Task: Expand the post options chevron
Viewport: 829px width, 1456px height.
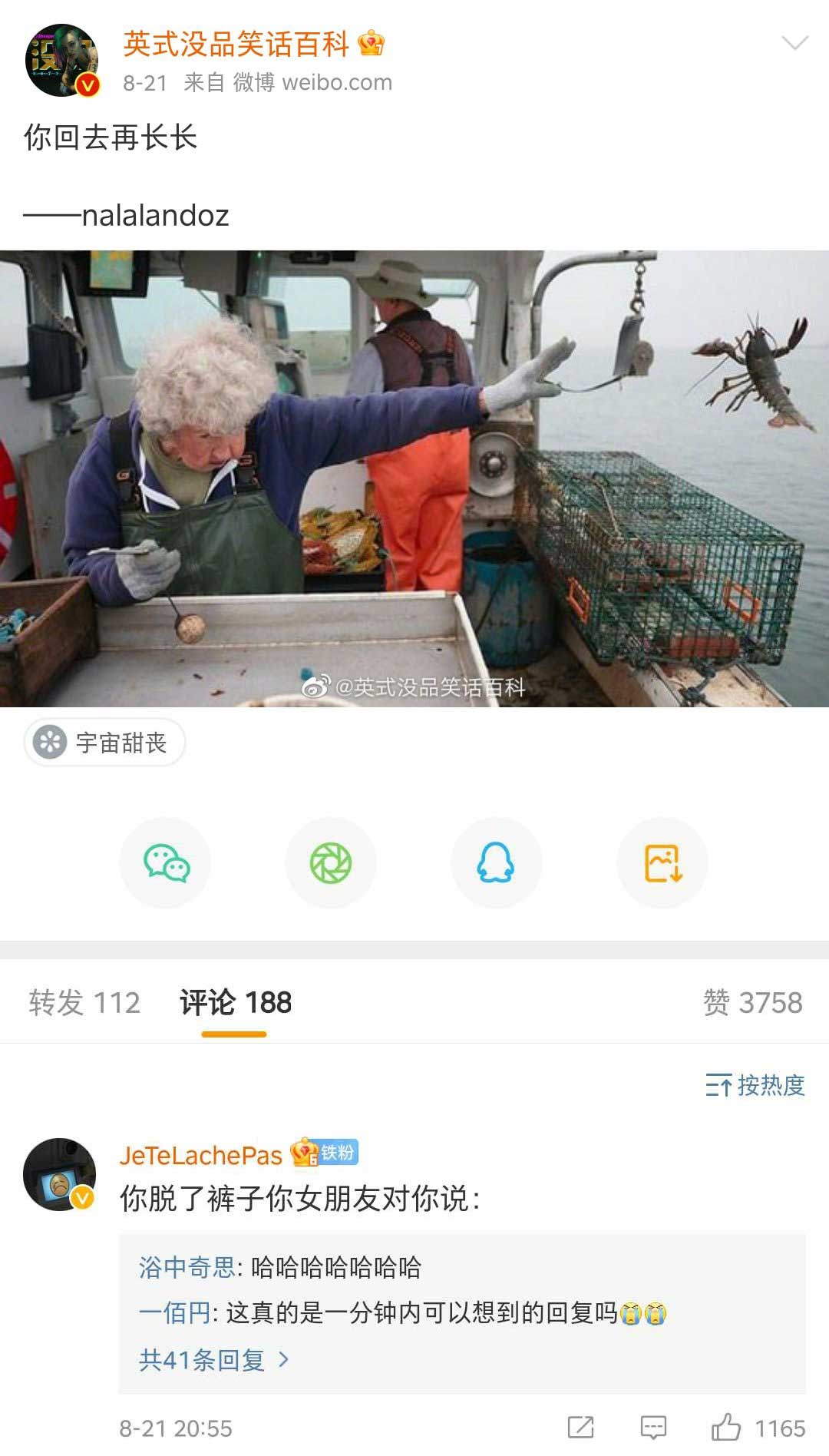Action: [x=794, y=43]
